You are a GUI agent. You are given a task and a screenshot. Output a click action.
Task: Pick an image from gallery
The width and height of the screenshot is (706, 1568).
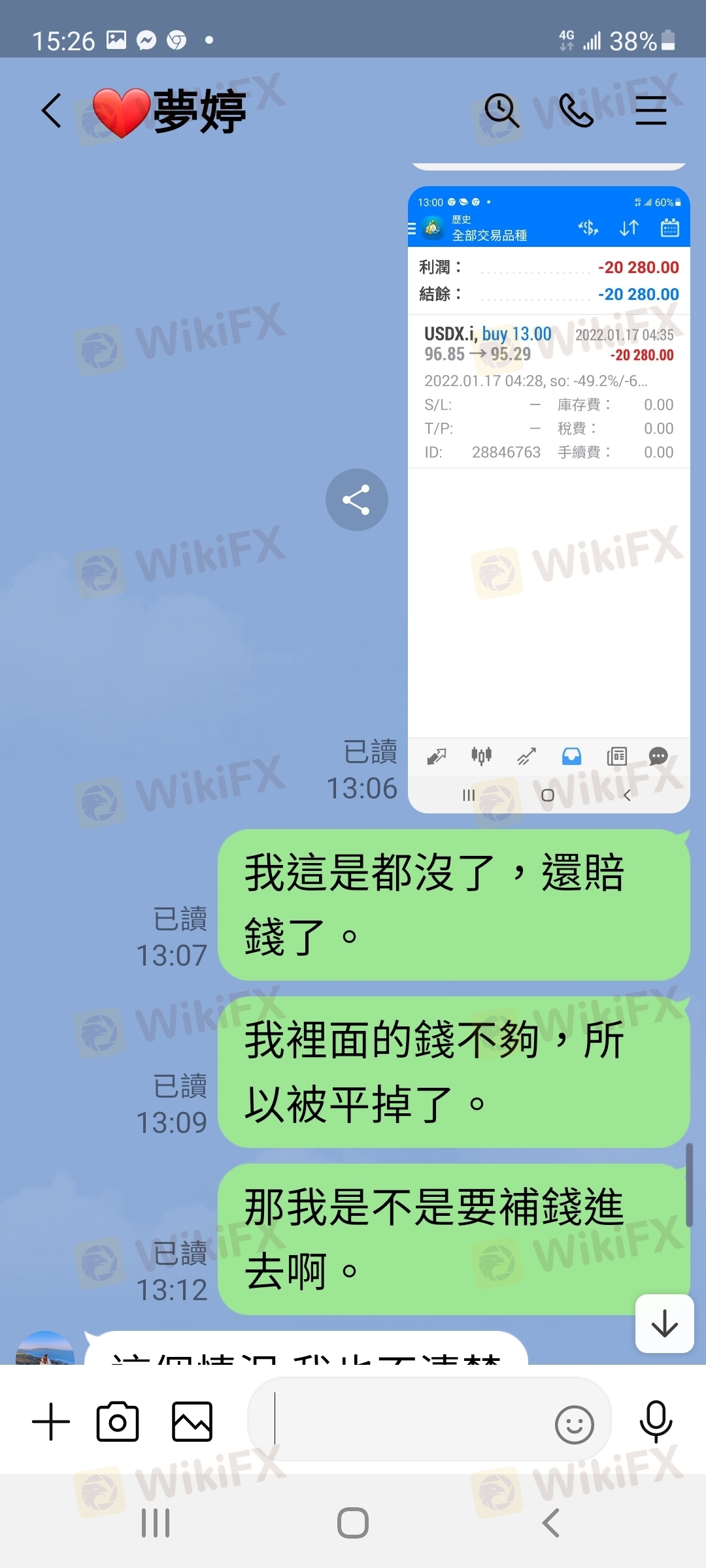(192, 1422)
